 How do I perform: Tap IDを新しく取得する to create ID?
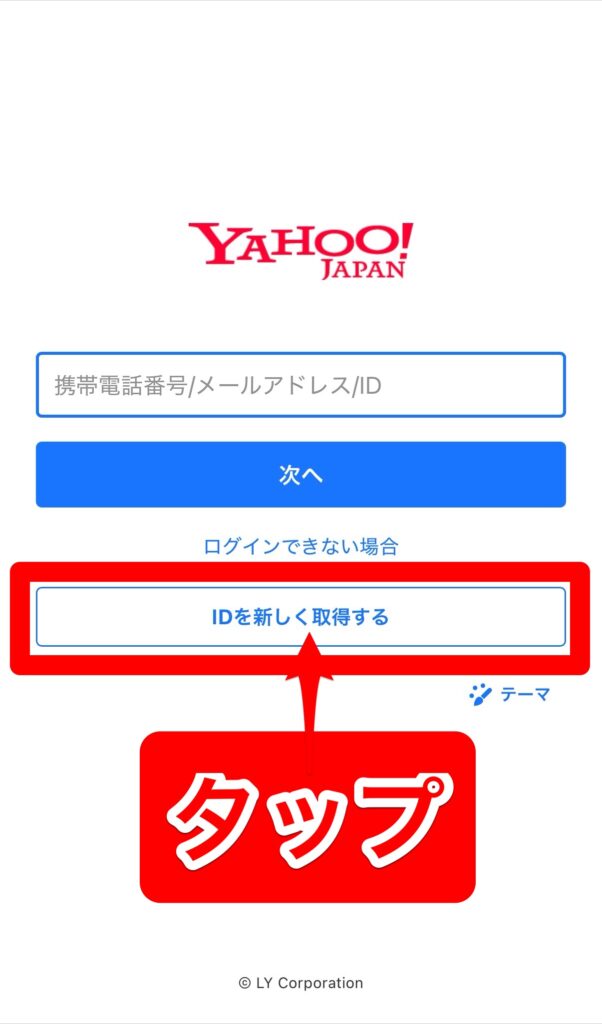(x=301, y=617)
